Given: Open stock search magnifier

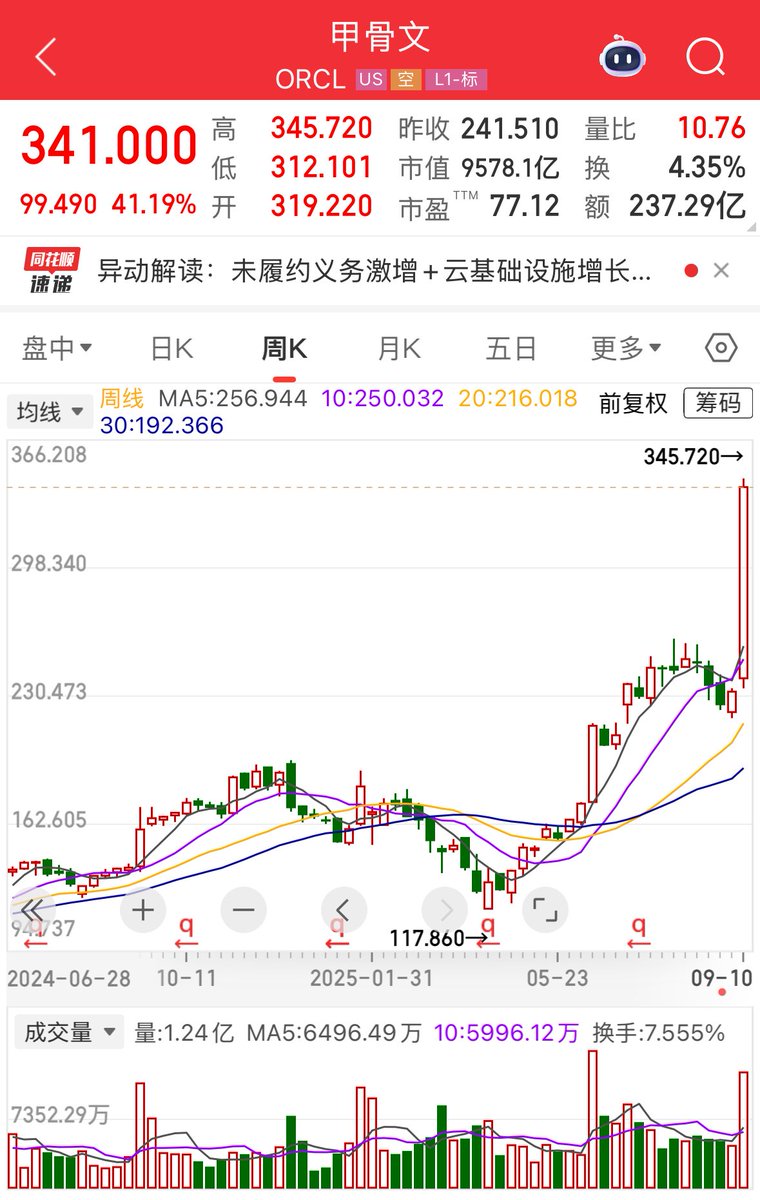Looking at the screenshot, I should coord(705,57).
